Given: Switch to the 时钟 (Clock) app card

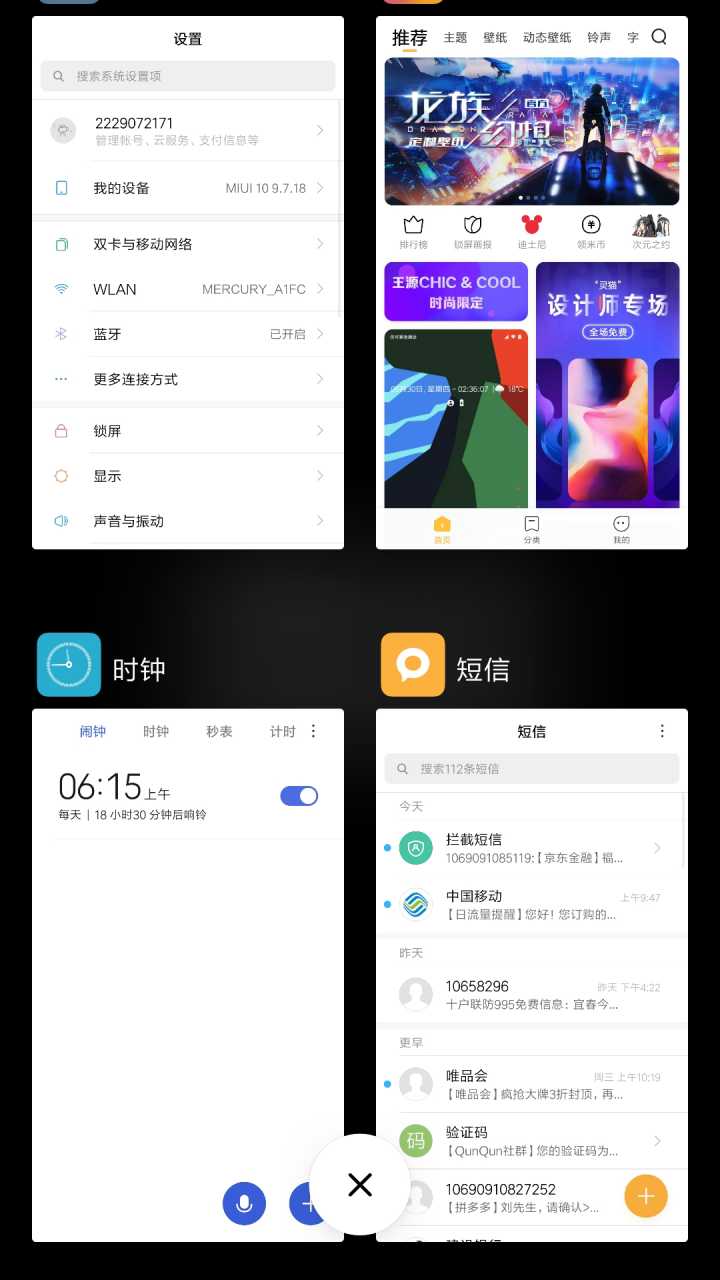Looking at the screenshot, I should pos(188,975).
